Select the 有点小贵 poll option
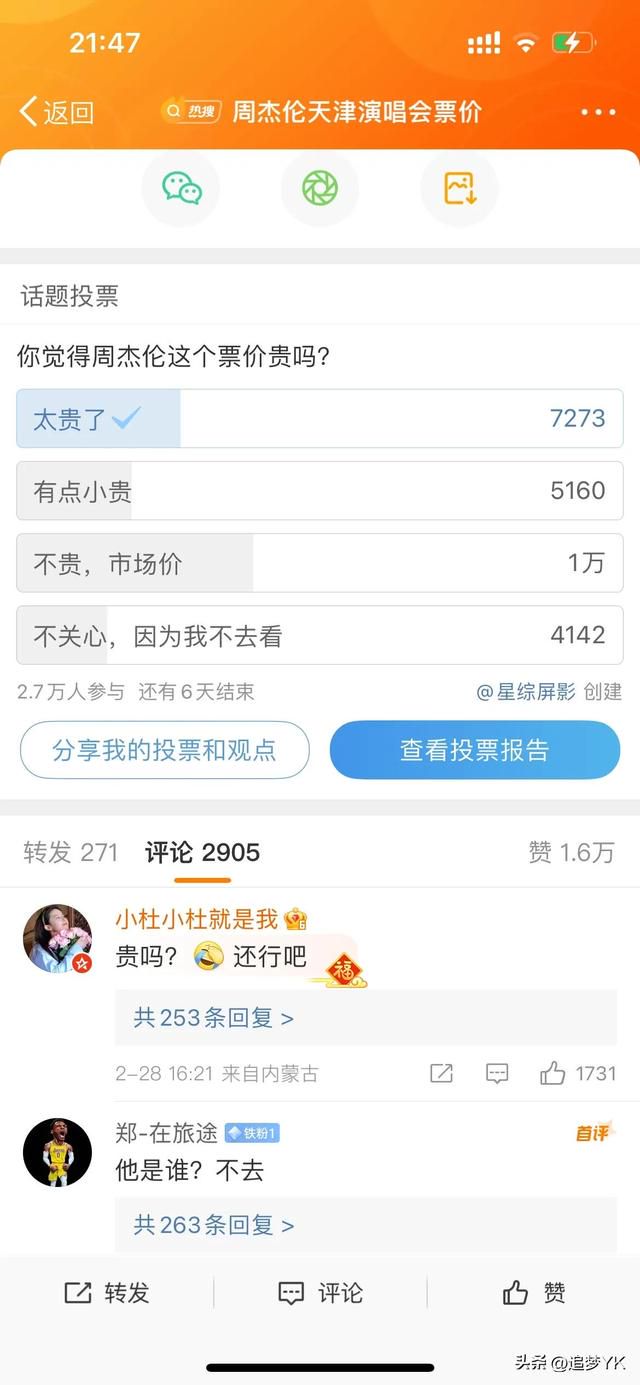Image resolution: width=640 pixels, height=1385 pixels. click(x=319, y=490)
